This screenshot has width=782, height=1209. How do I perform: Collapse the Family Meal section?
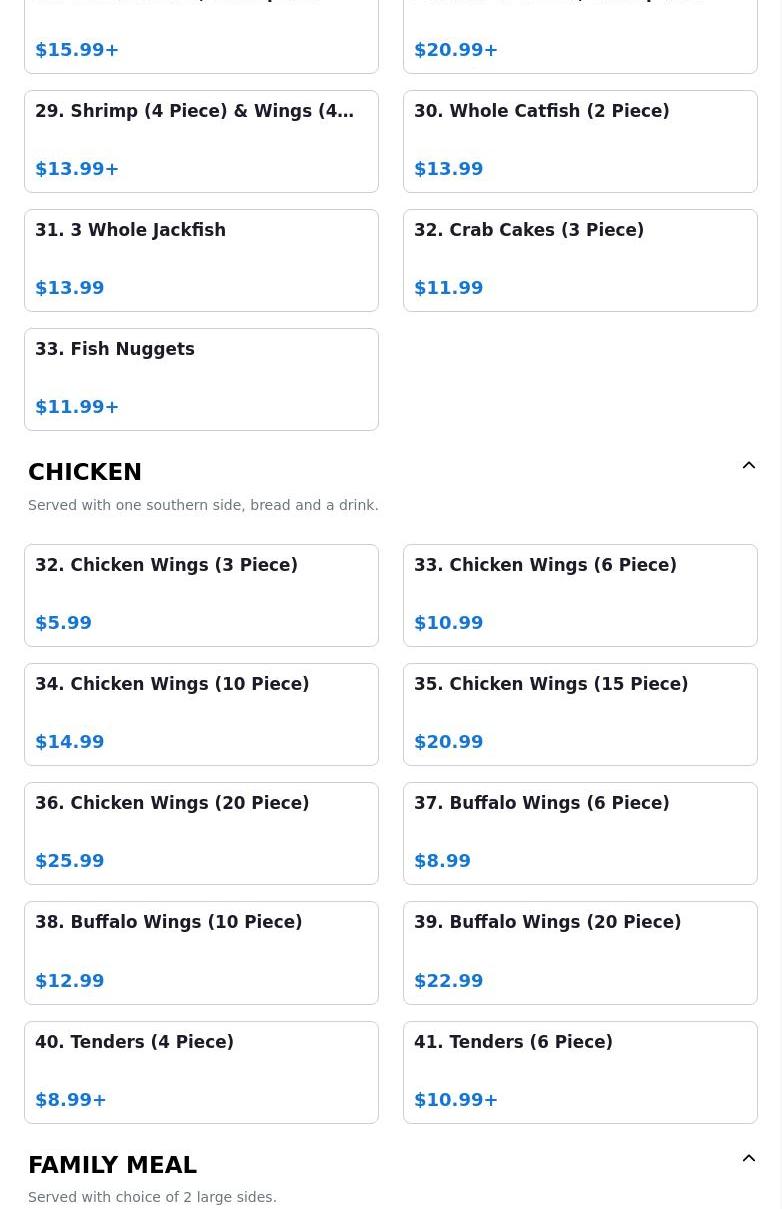click(748, 1159)
